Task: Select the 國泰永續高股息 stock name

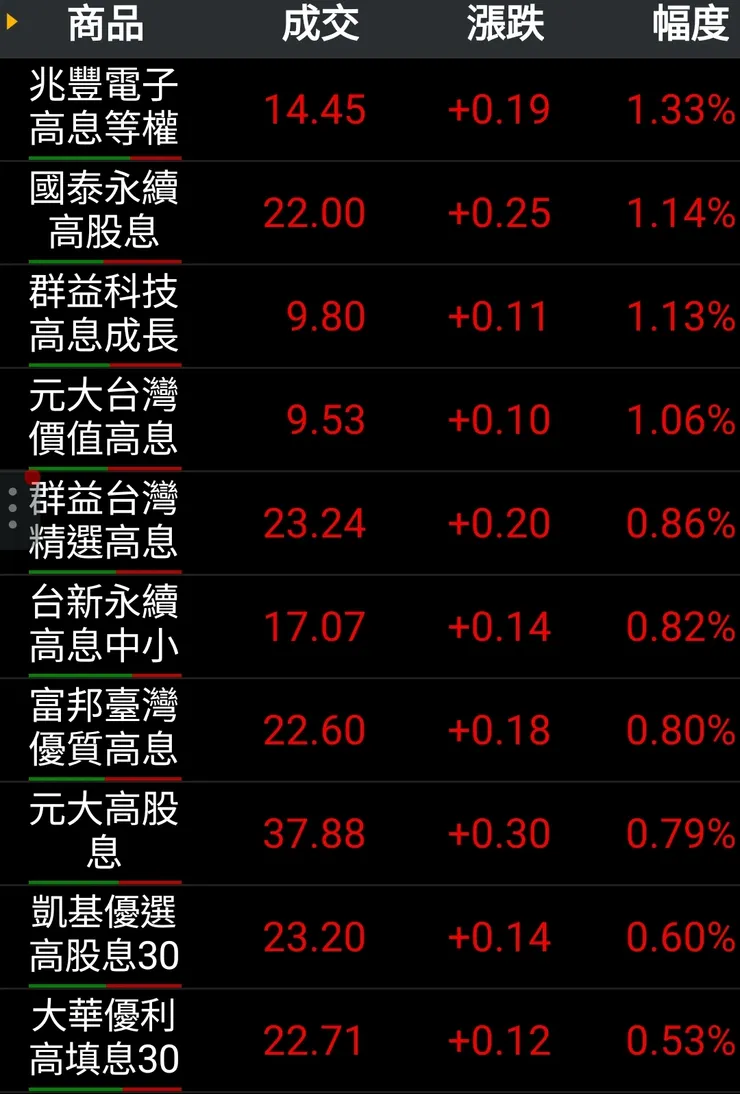Action: pyautogui.click(x=103, y=213)
